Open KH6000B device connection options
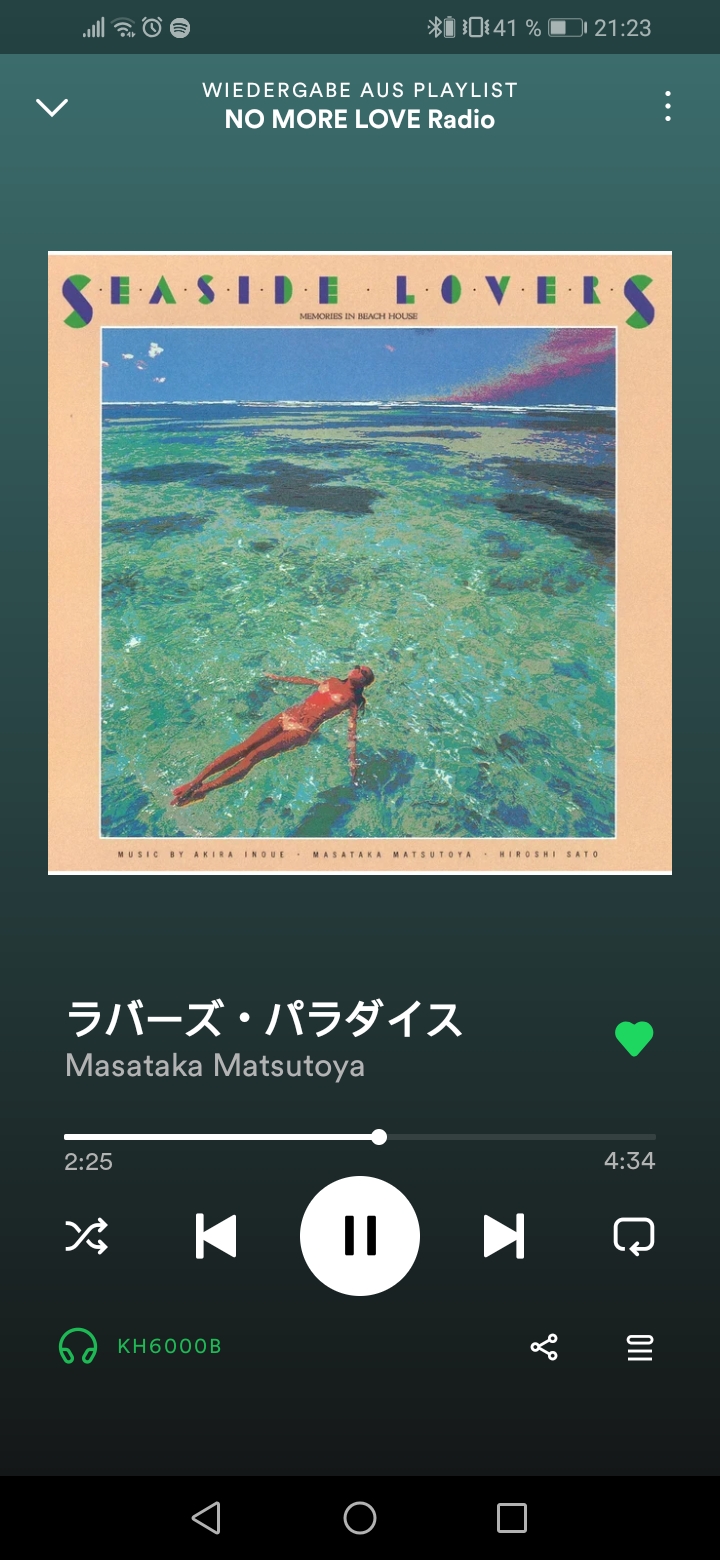The height and width of the screenshot is (1560, 720). tap(140, 1347)
